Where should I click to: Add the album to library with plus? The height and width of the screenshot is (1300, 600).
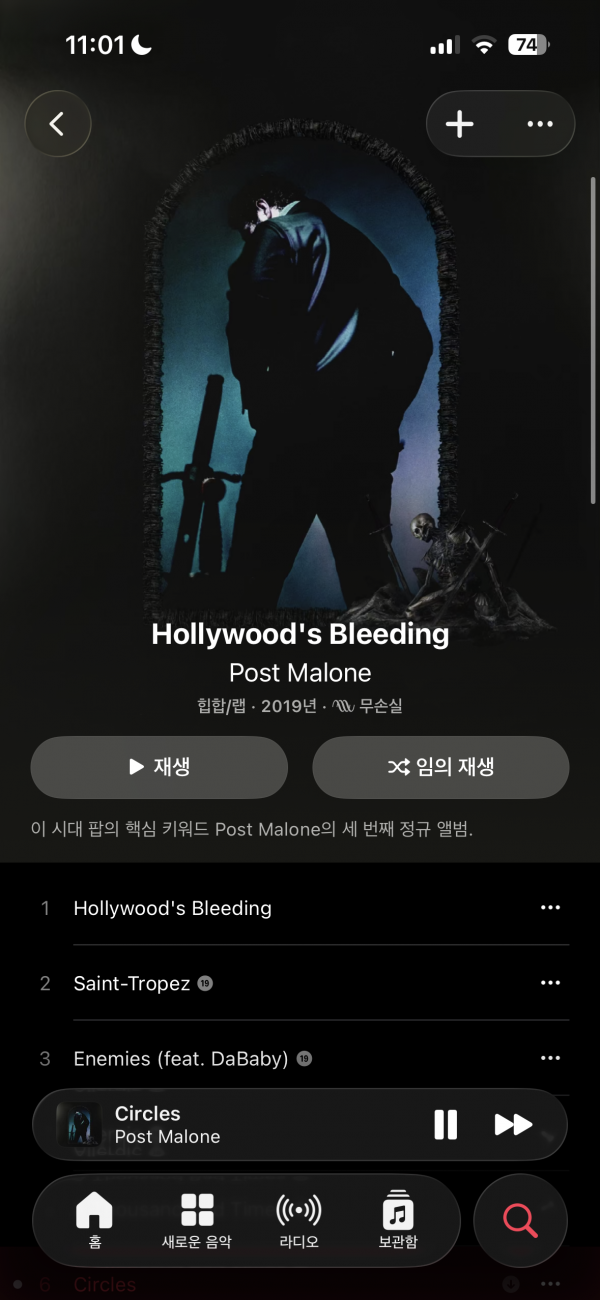point(460,124)
